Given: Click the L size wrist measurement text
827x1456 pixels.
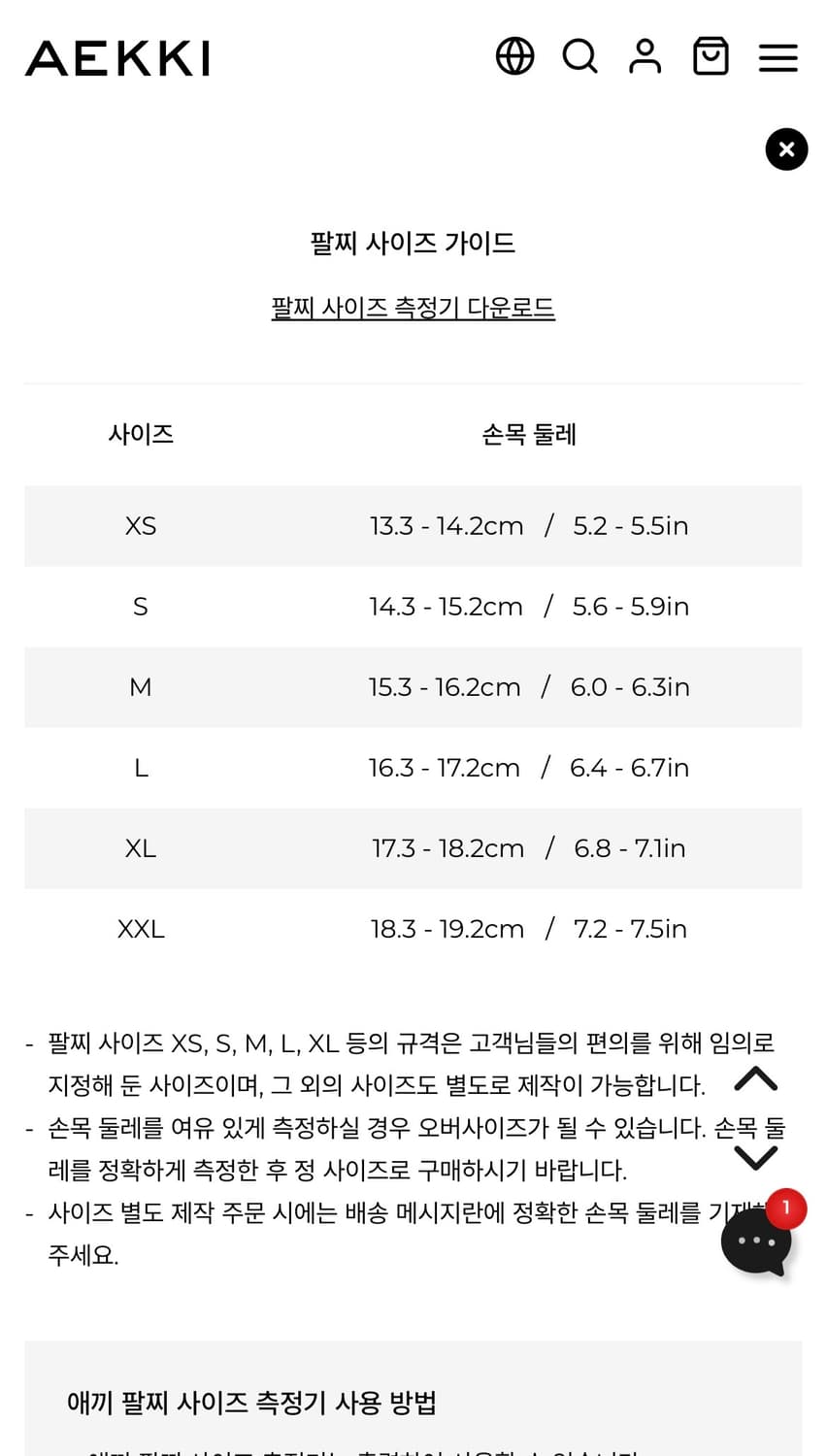Looking at the screenshot, I should click(x=529, y=767).
